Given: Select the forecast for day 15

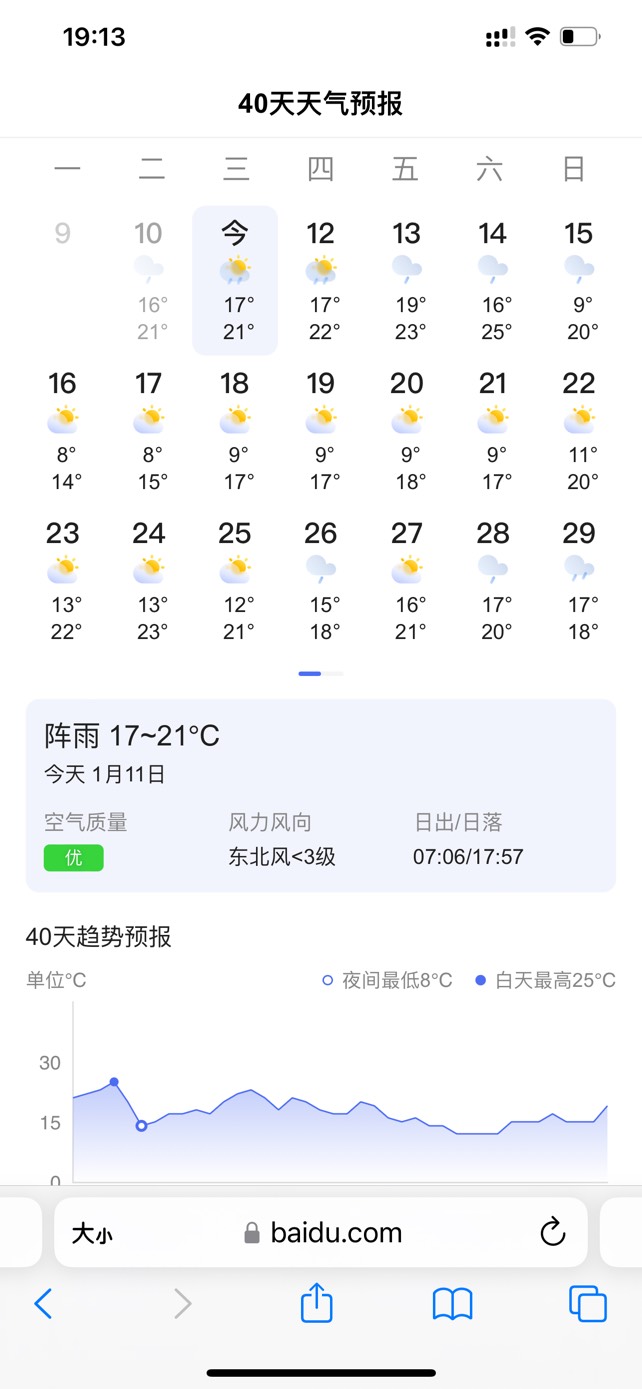Looking at the screenshot, I should click(579, 281).
